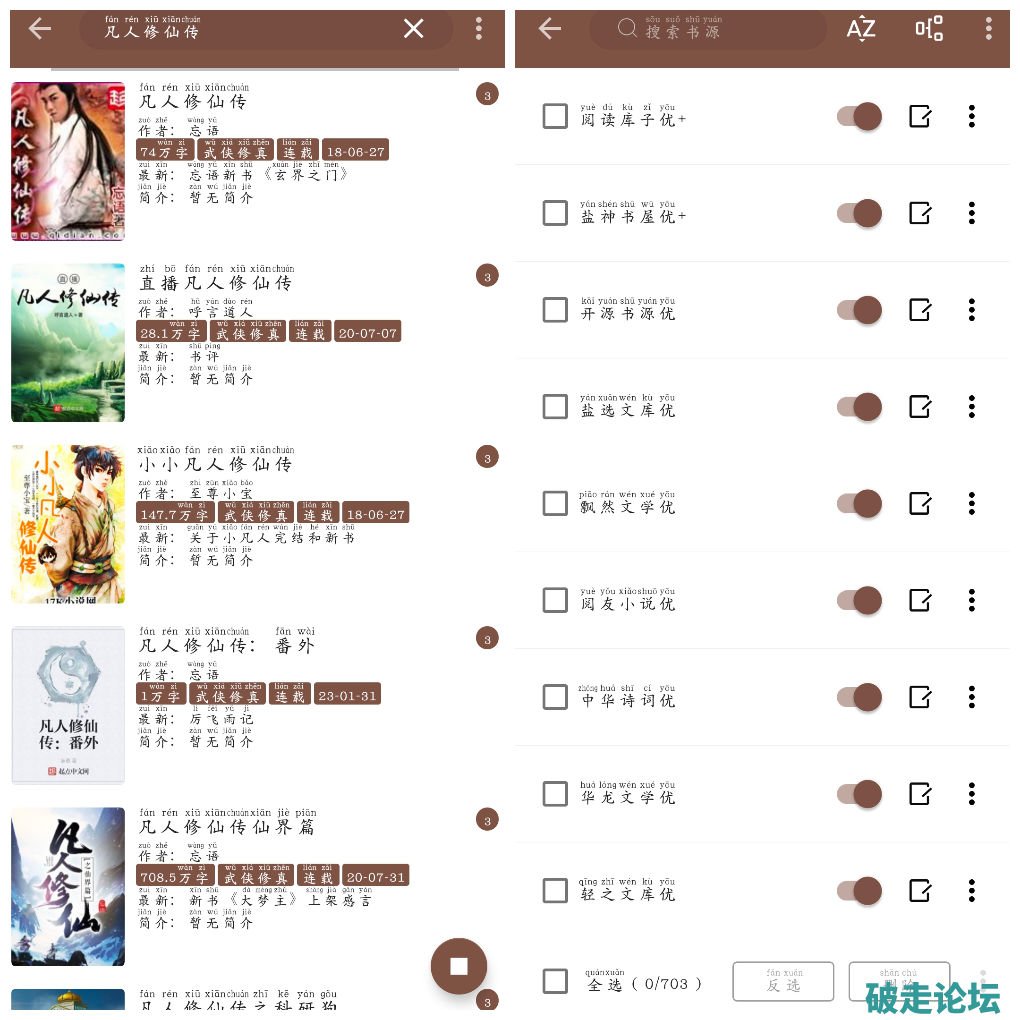
Task: Toggle off the 阅友小说优 source
Action: point(860,600)
